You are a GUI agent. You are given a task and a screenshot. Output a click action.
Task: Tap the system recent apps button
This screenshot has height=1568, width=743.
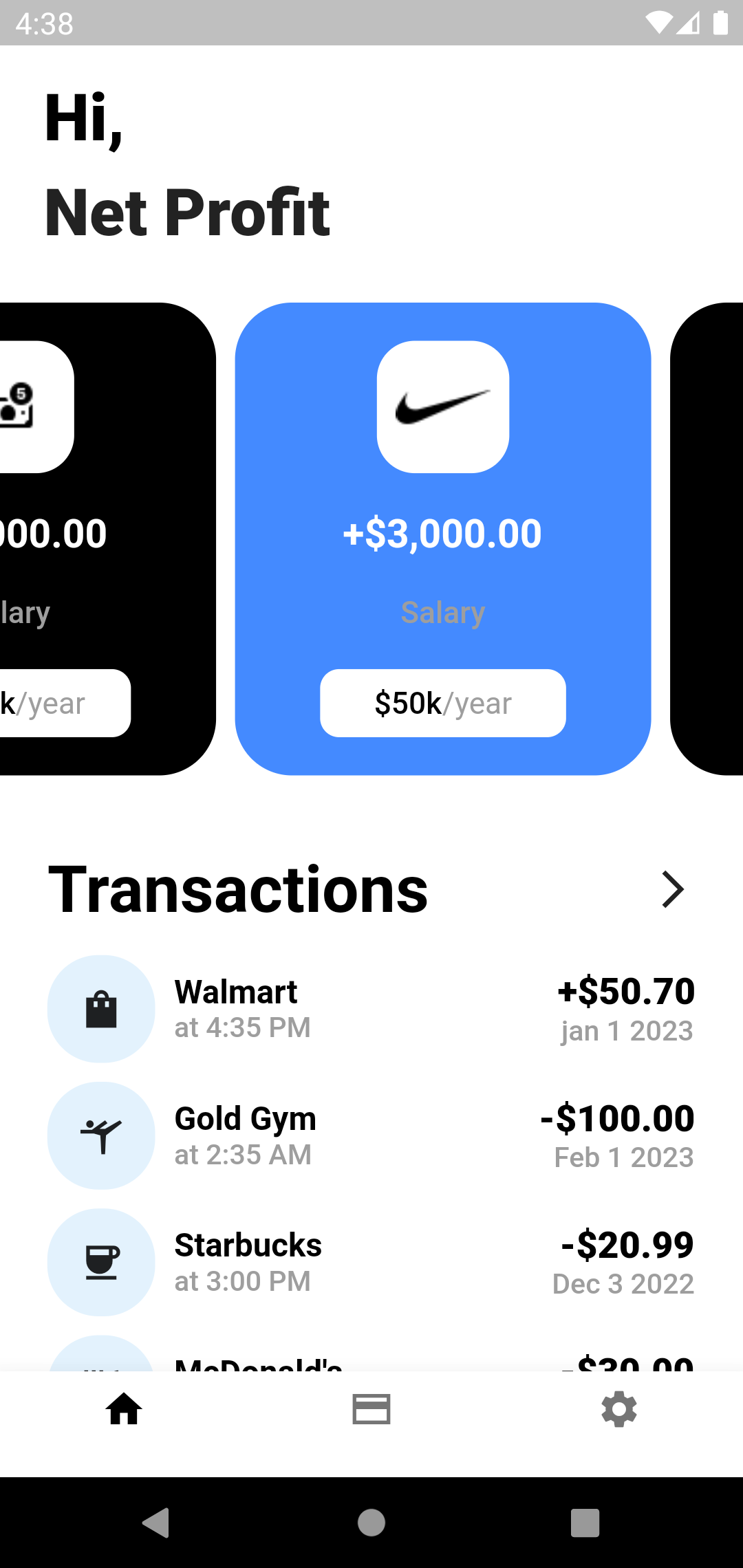[x=585, y=1523]
